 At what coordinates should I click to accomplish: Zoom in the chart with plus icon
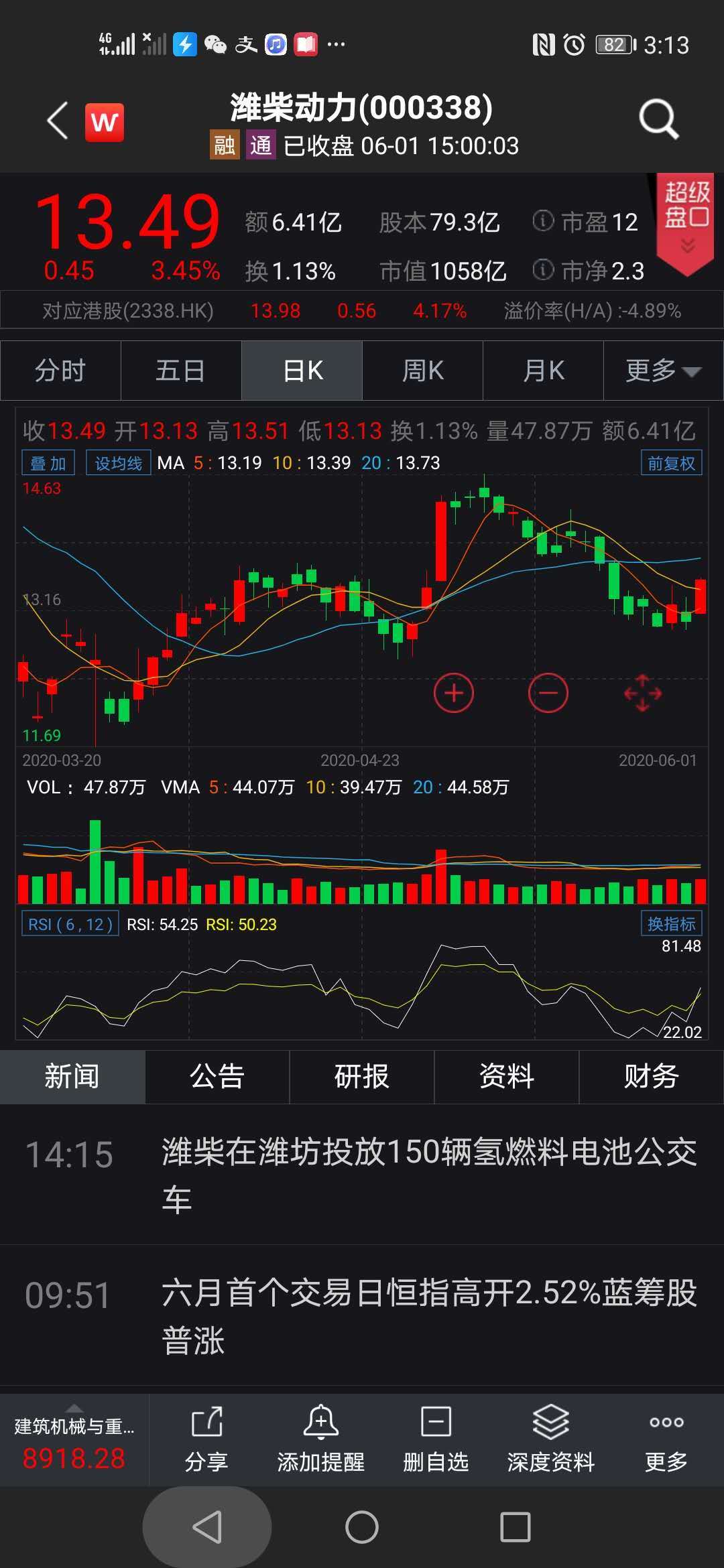454,693
